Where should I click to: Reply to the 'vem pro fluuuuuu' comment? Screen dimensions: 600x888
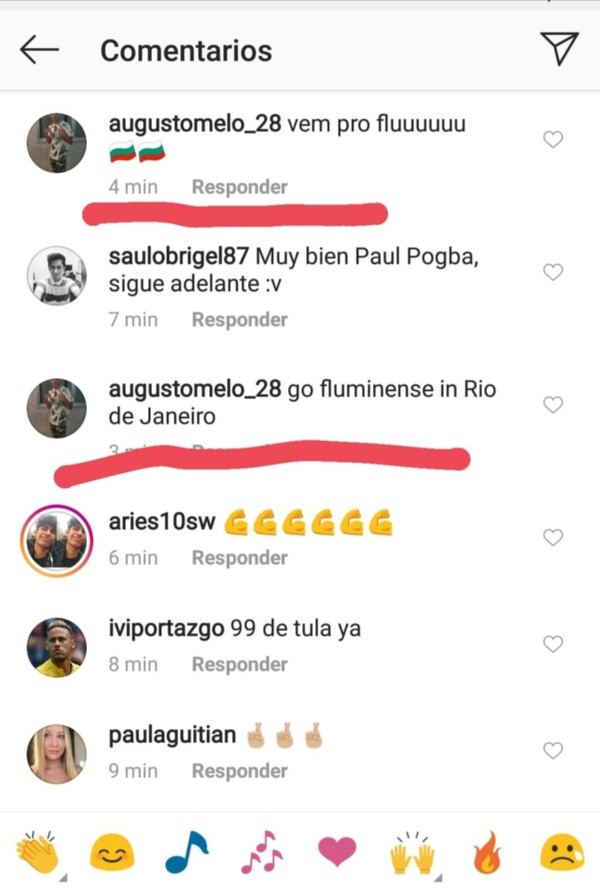(x=239, y=187)
